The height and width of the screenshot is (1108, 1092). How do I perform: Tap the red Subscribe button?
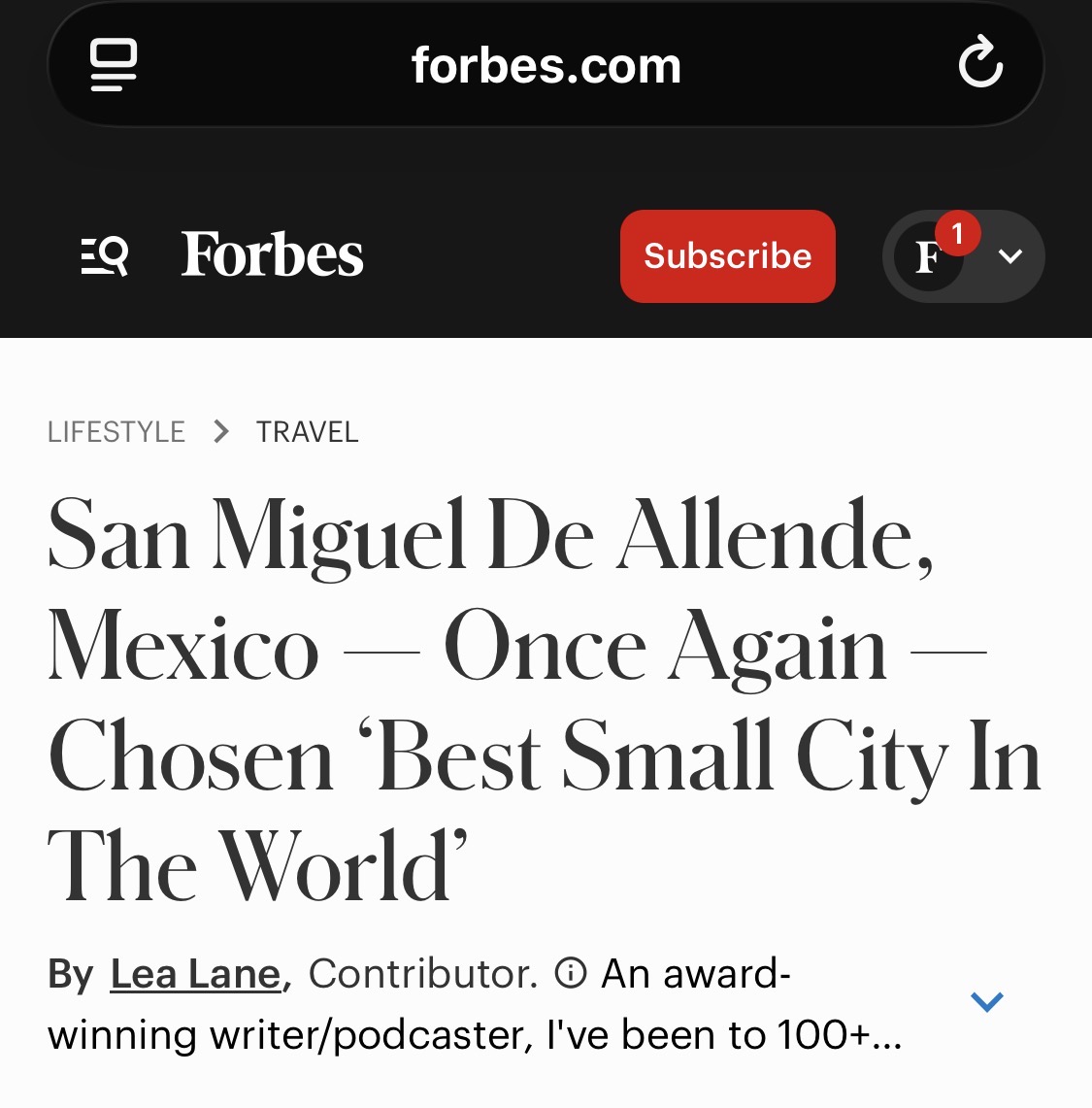pos(727,256)
